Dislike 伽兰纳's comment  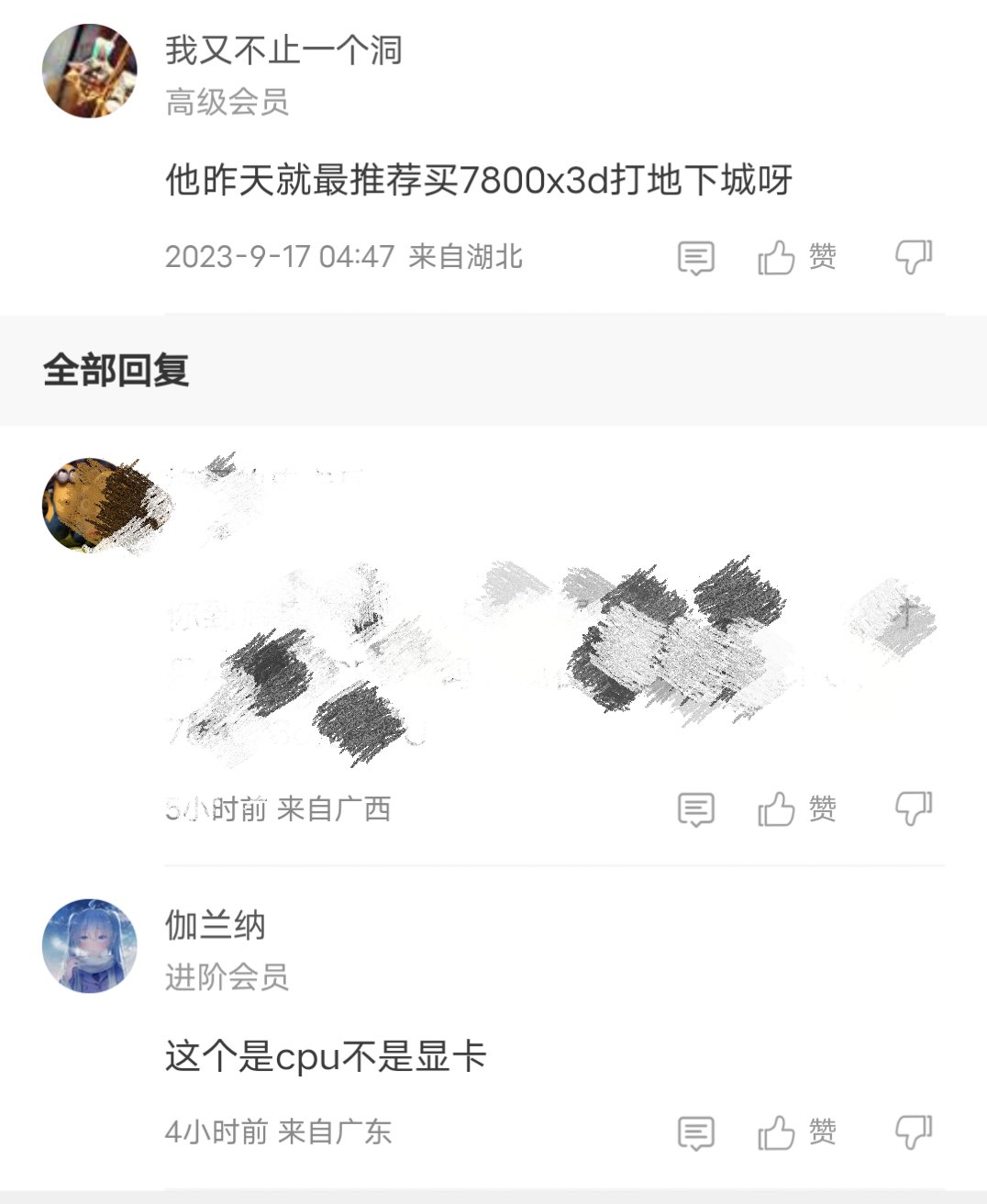point(913,1132)
